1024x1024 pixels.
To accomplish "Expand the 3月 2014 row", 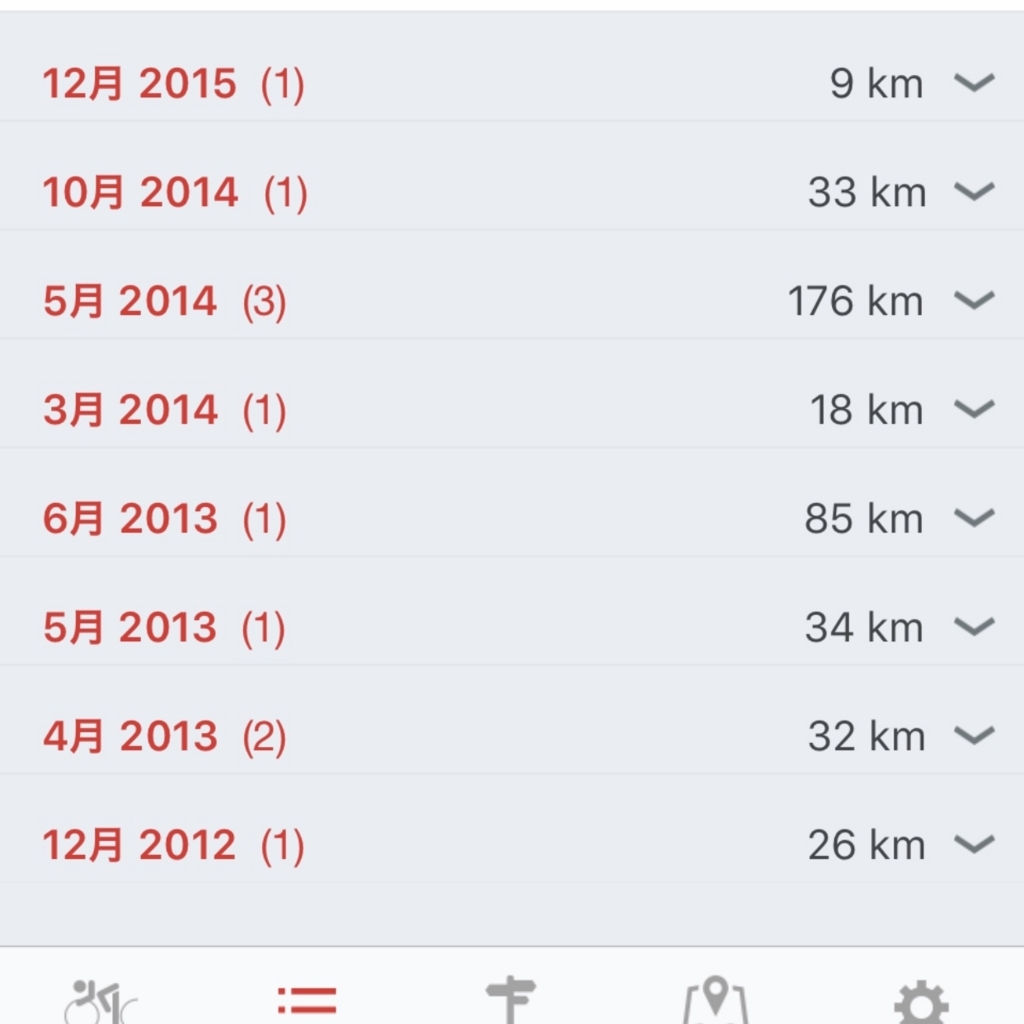I will [x=973, y=409].
